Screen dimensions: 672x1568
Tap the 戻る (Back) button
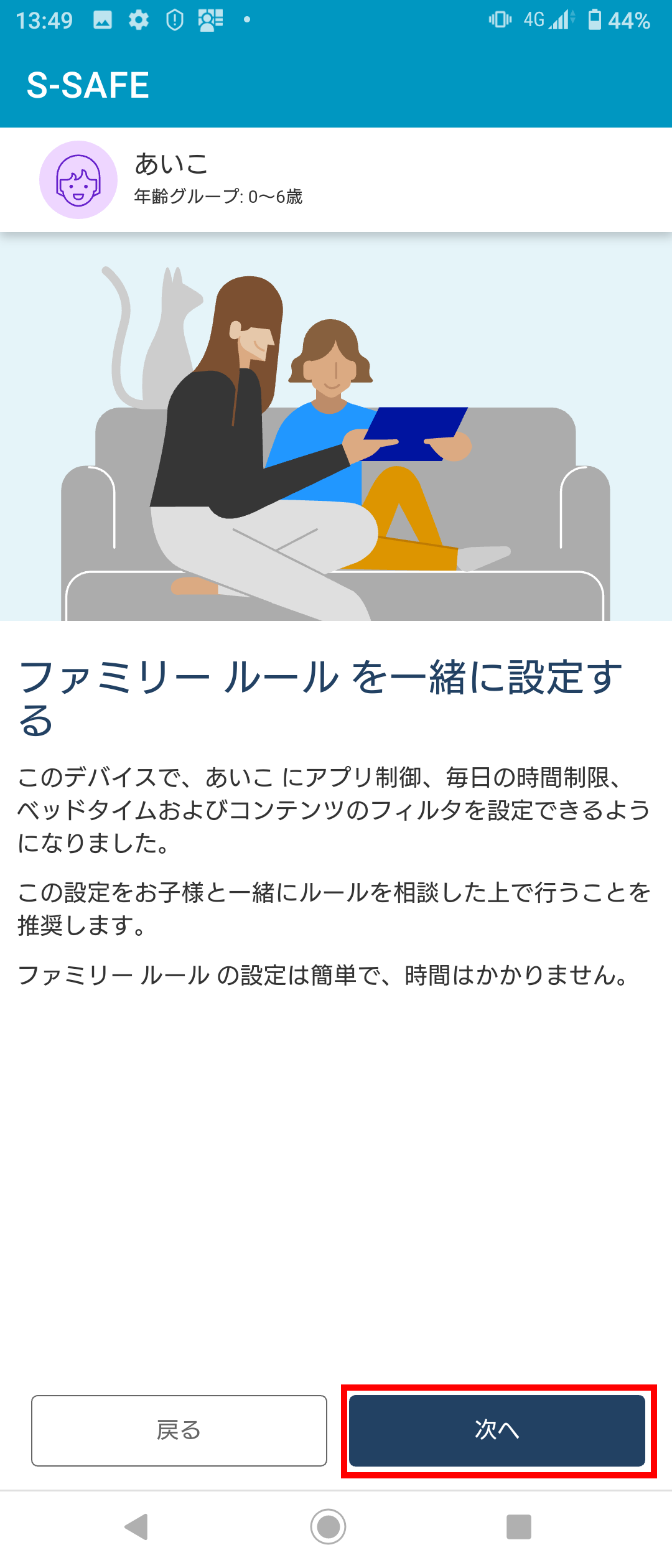click(179, 1430)
